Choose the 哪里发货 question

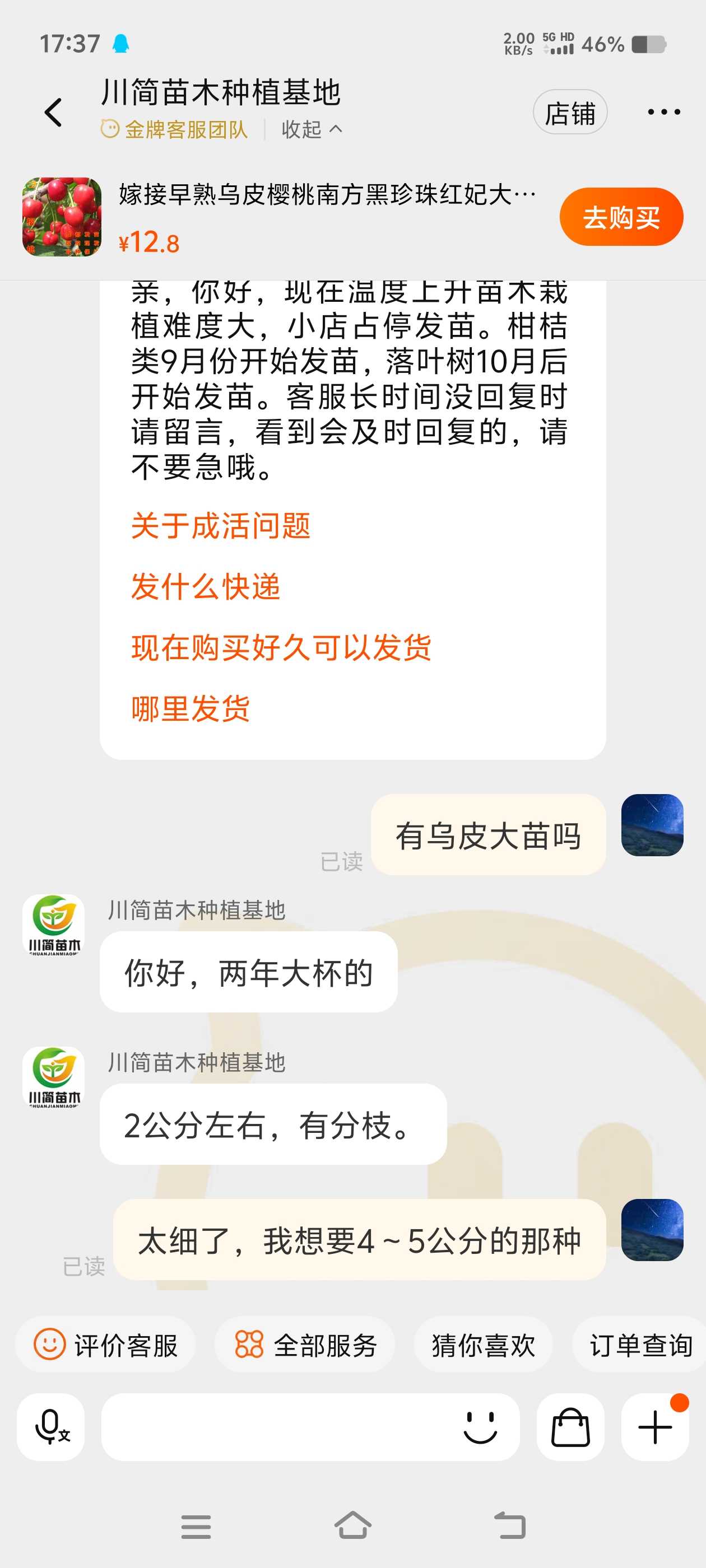pos(191,708)
